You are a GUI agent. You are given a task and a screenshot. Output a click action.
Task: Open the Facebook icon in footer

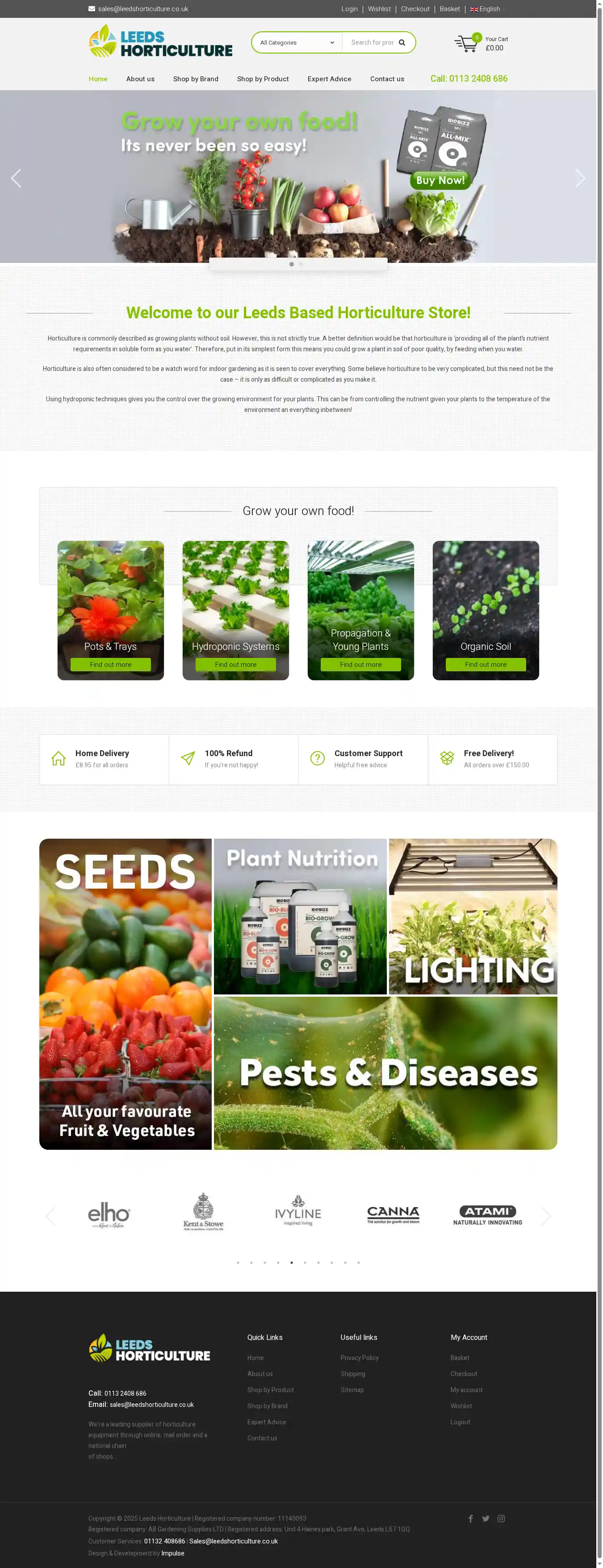(x=470, y=1518)
